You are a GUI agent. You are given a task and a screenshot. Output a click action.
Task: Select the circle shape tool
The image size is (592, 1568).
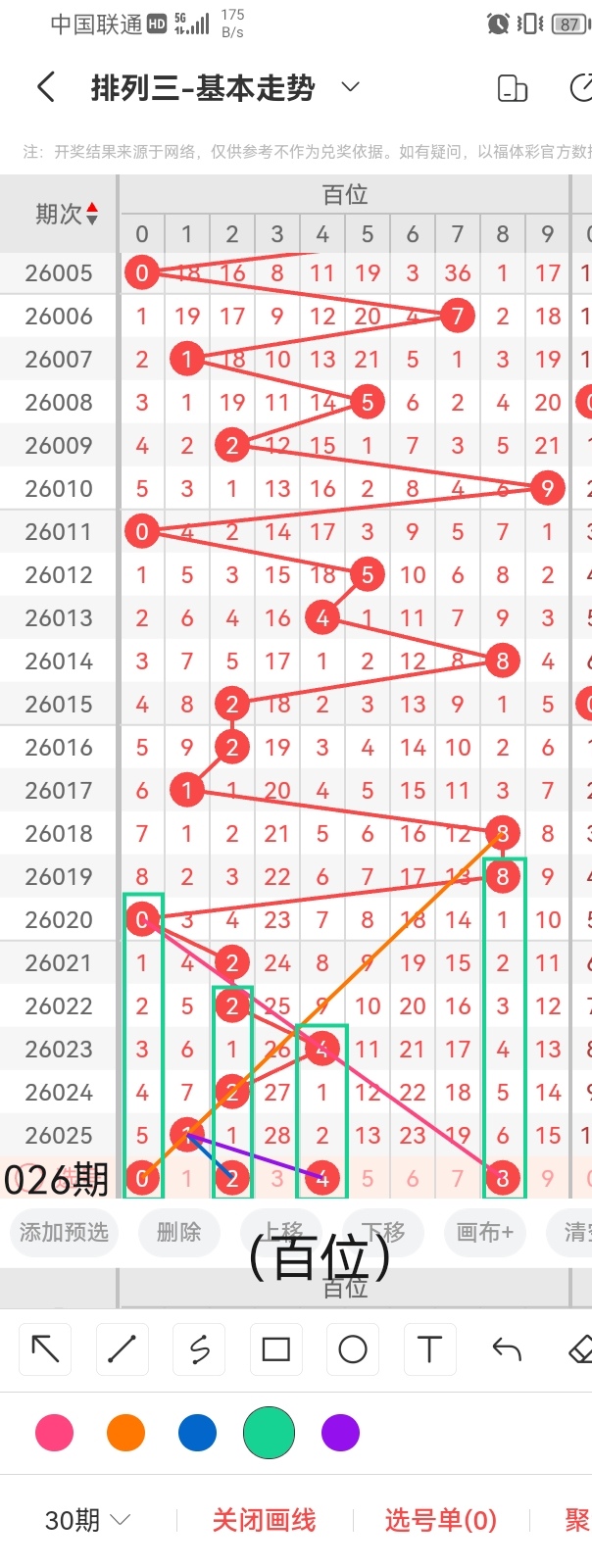[352, 1349]
